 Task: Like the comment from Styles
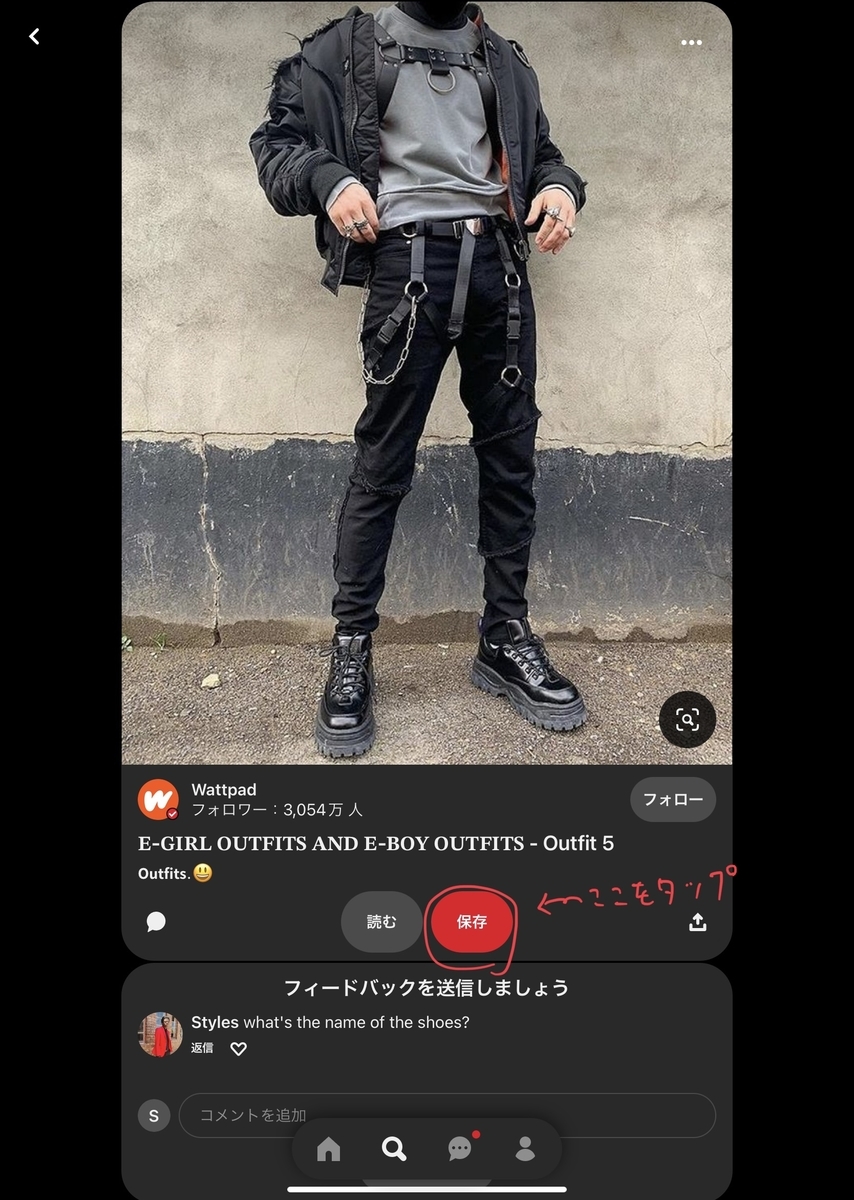(238, 1049)
